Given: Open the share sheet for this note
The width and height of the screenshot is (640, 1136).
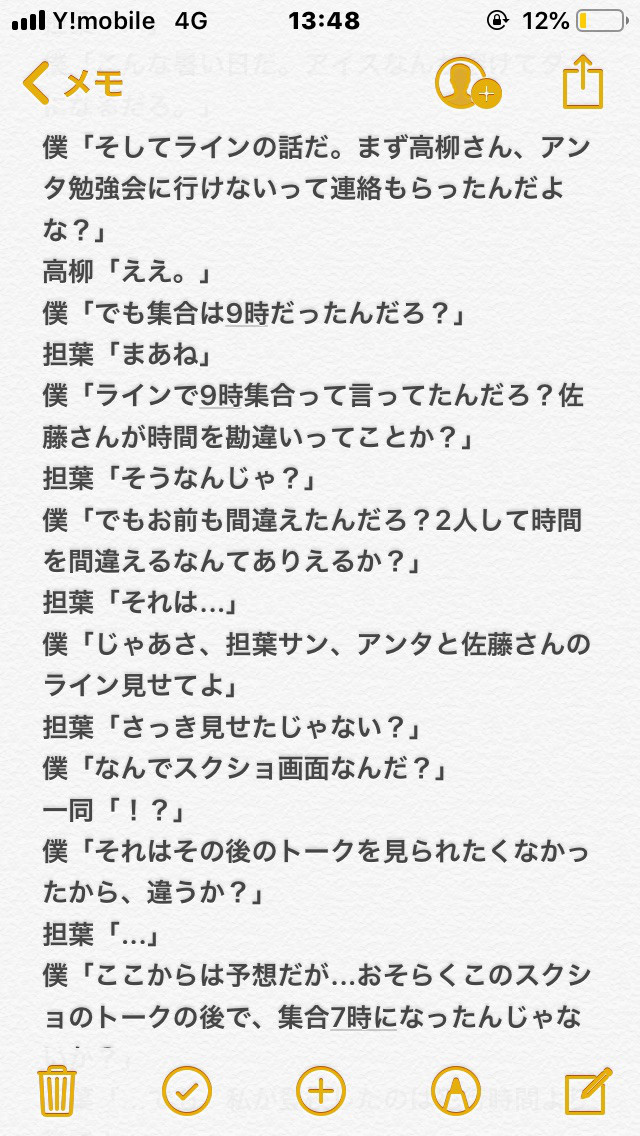Looking at the screenshot, I should [583, 82].
